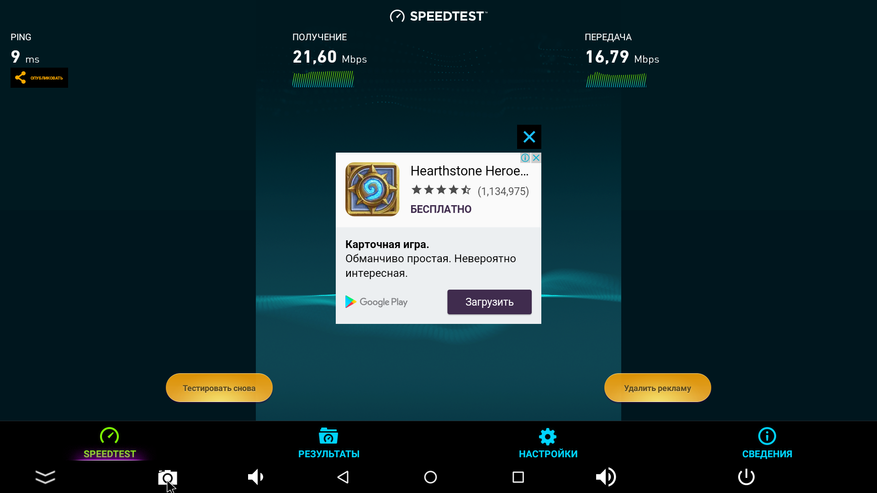Raise volume with the speaker-up icon
877x493 pixels.
pyautogui.click(x=605, y=478)
